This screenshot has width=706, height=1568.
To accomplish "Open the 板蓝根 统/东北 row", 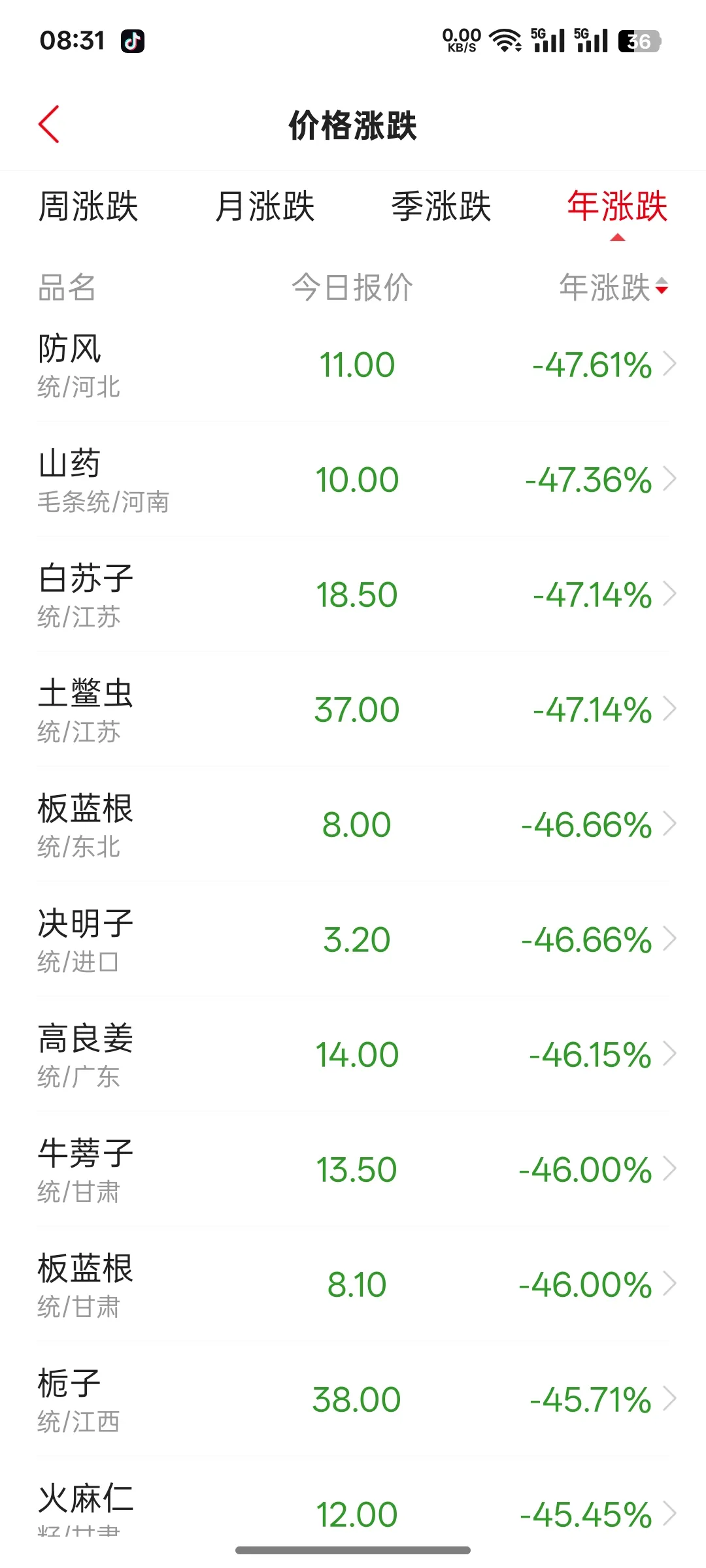I will [x=353, y=825].
